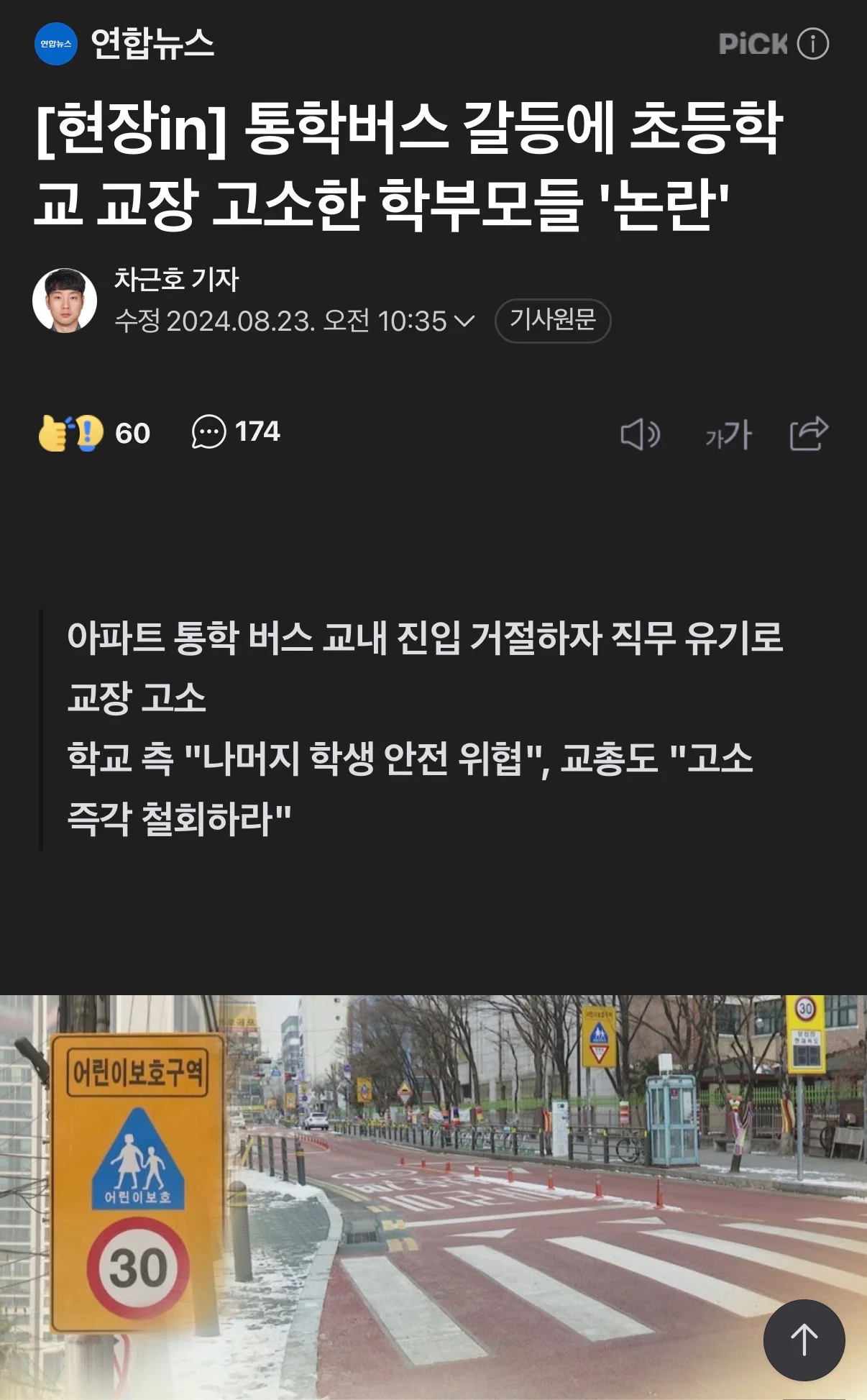The image size is (867, 1400).
Task: Open the PiCK info icon
Action: pyautogui.click(x=812, y=44)
